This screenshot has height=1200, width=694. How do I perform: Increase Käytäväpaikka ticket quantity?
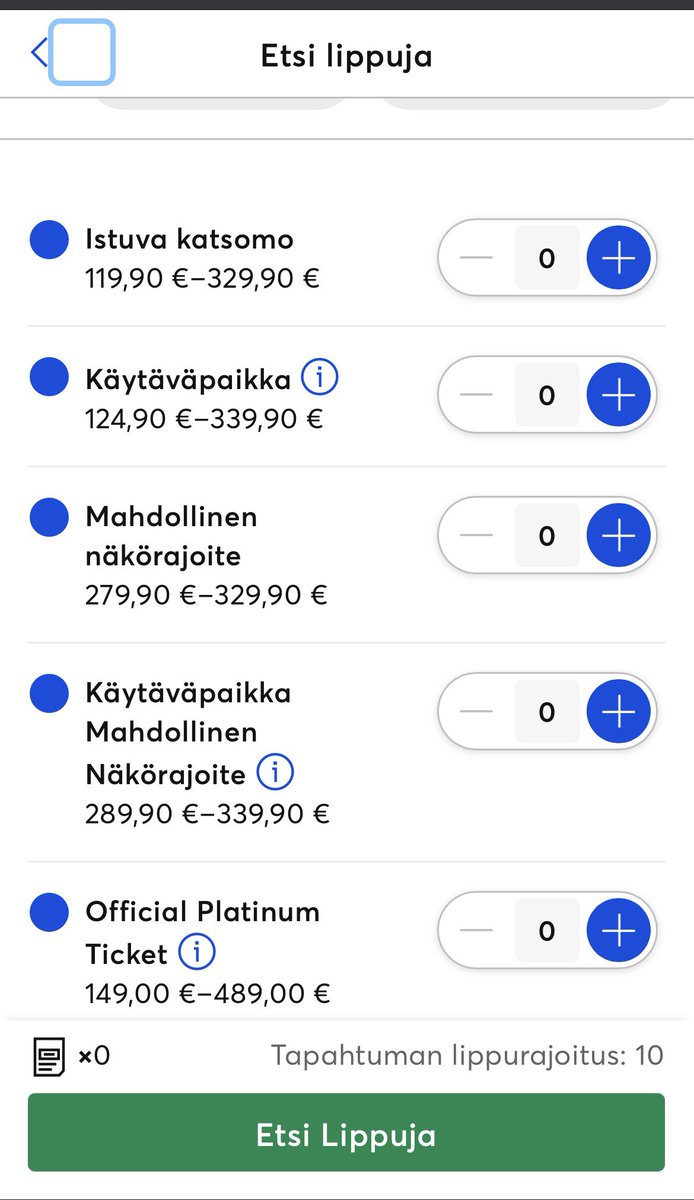(x=618, y=395)
